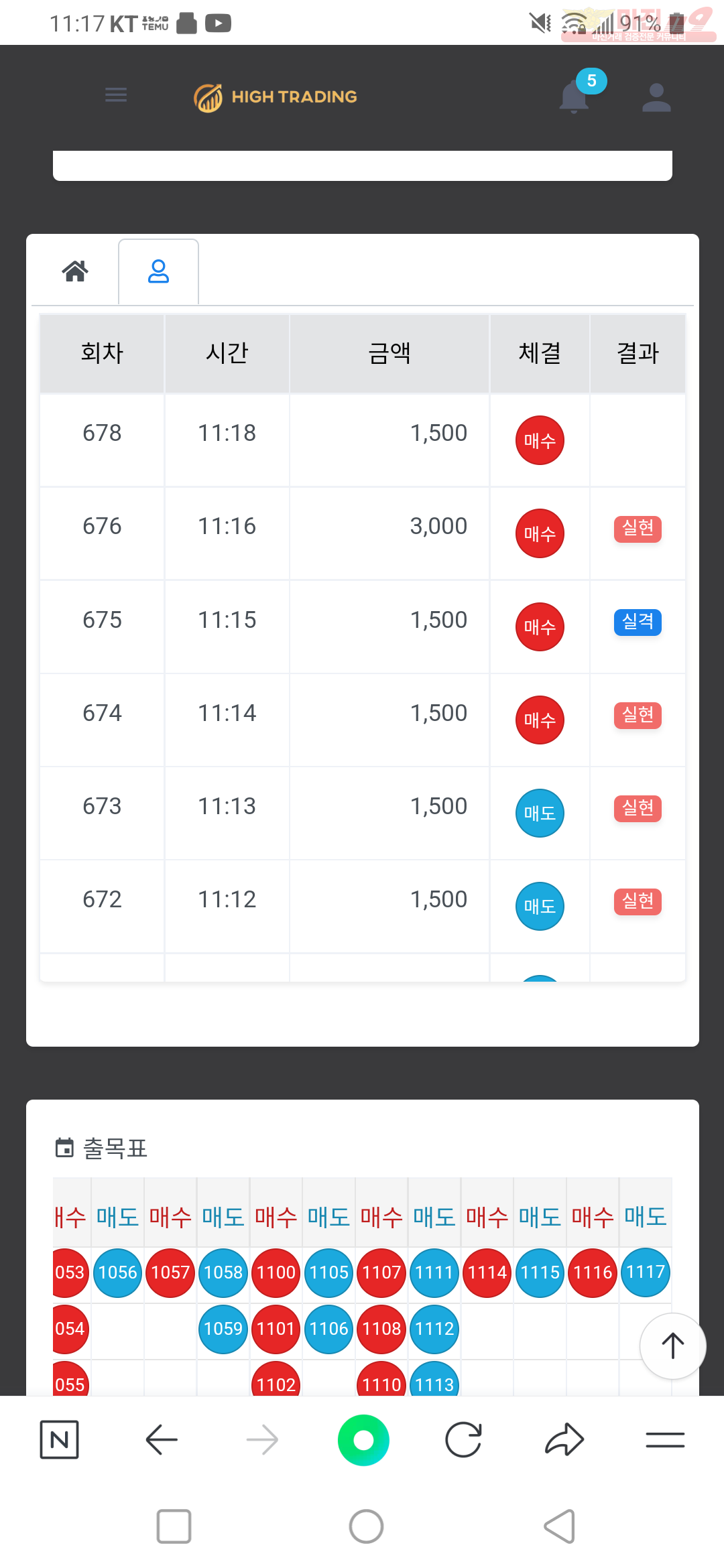Viewport: 724px width, 1568px height.
Task: Share this page
Action: coord(564,1439)
